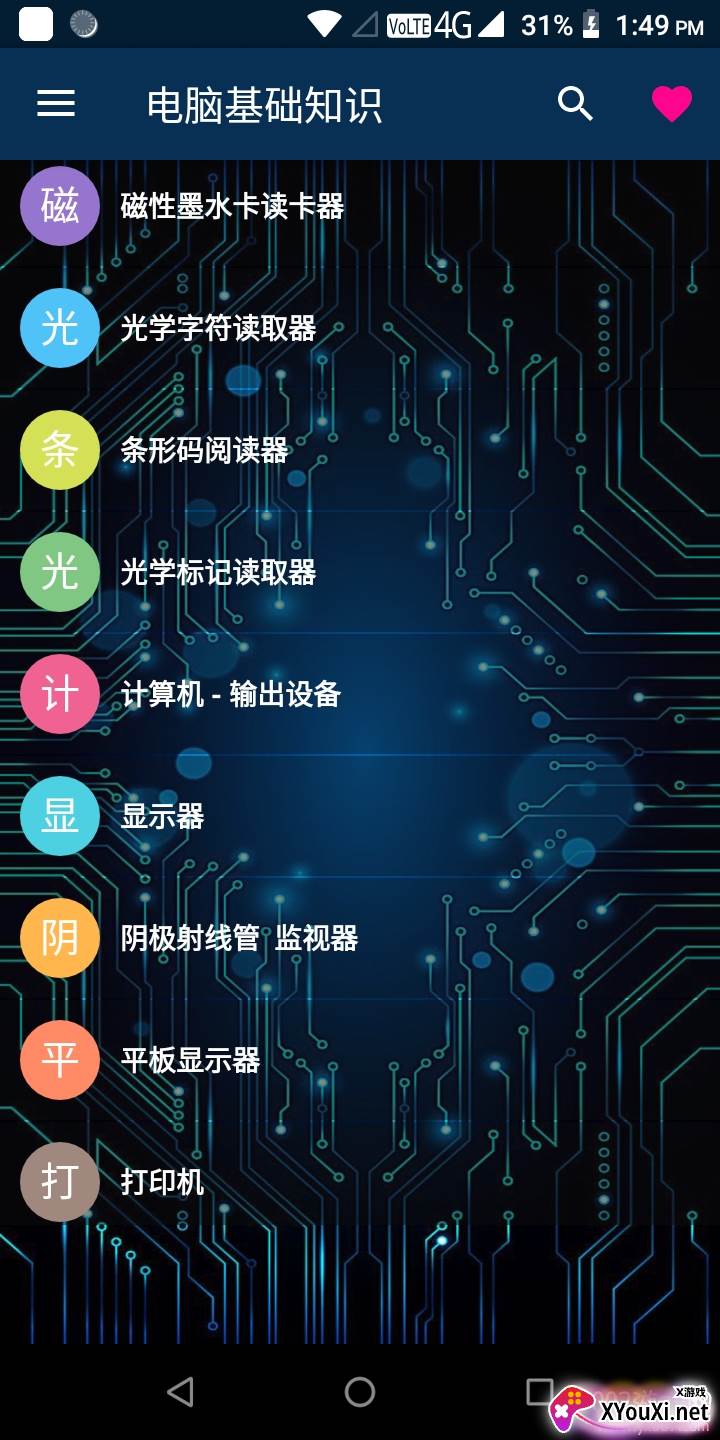Open 光学标记读取器 topic
Viewport: 720px width, 1440px height.
click(360, 572)
